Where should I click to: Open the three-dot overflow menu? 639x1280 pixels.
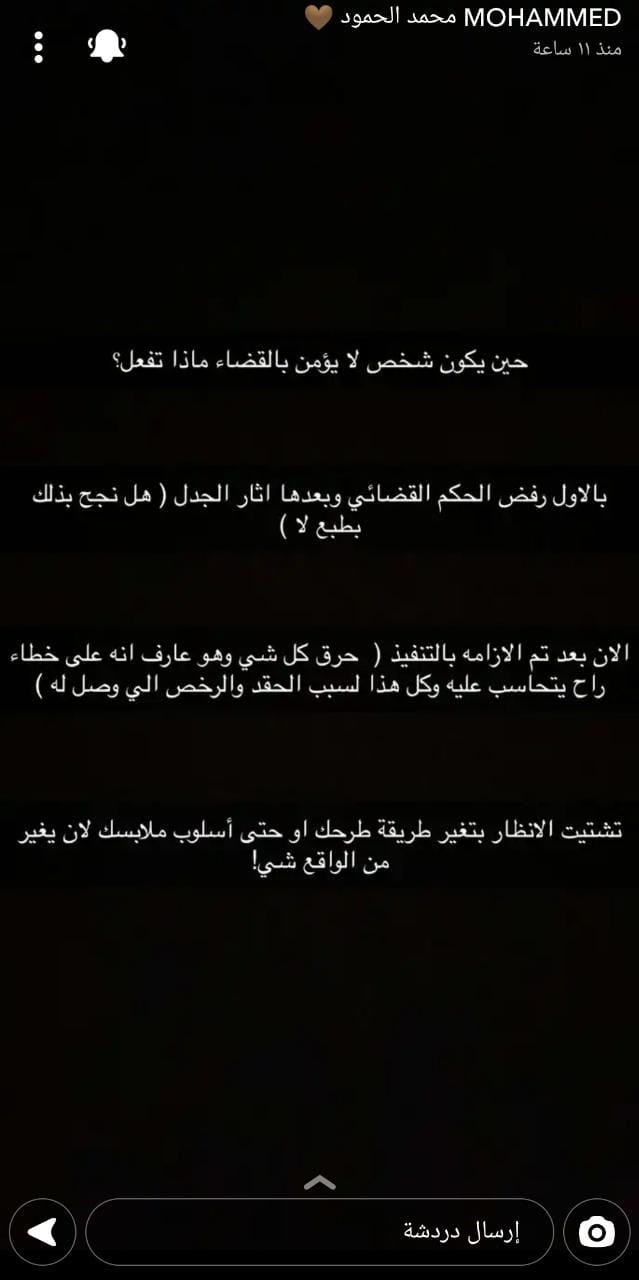[38, 46]
